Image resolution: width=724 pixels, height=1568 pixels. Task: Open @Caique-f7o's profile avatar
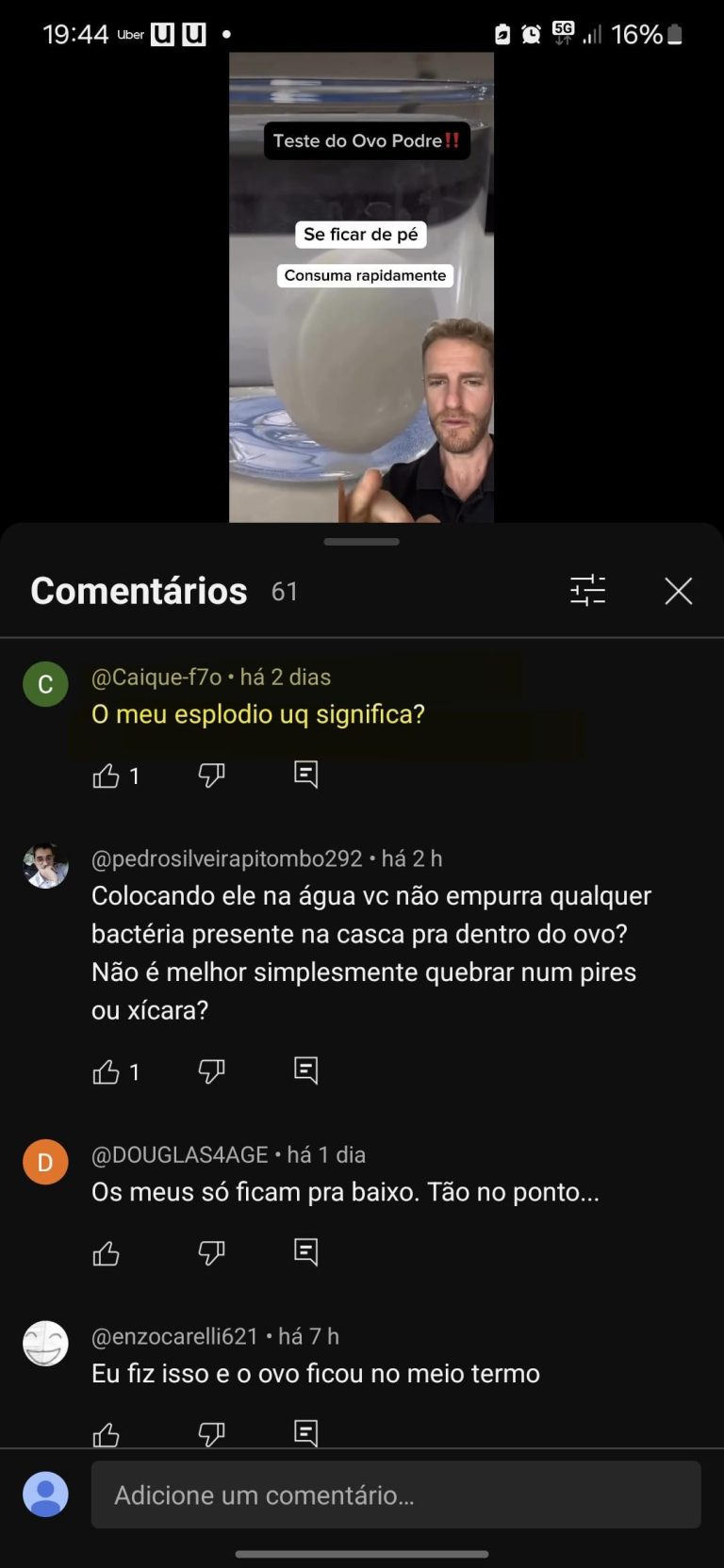coord(45,684)
